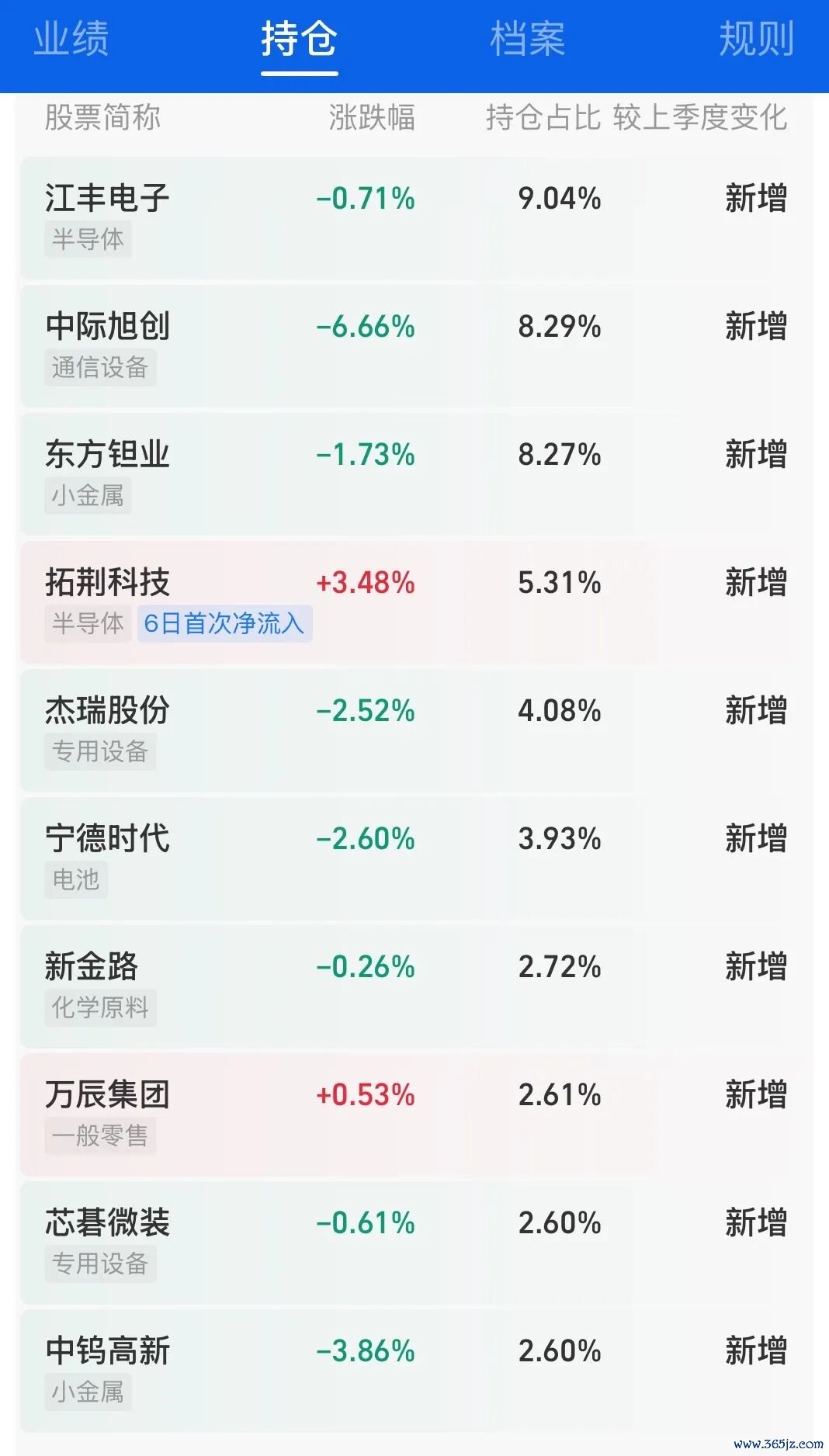Open the 新金路 stock row

(416, 986)
